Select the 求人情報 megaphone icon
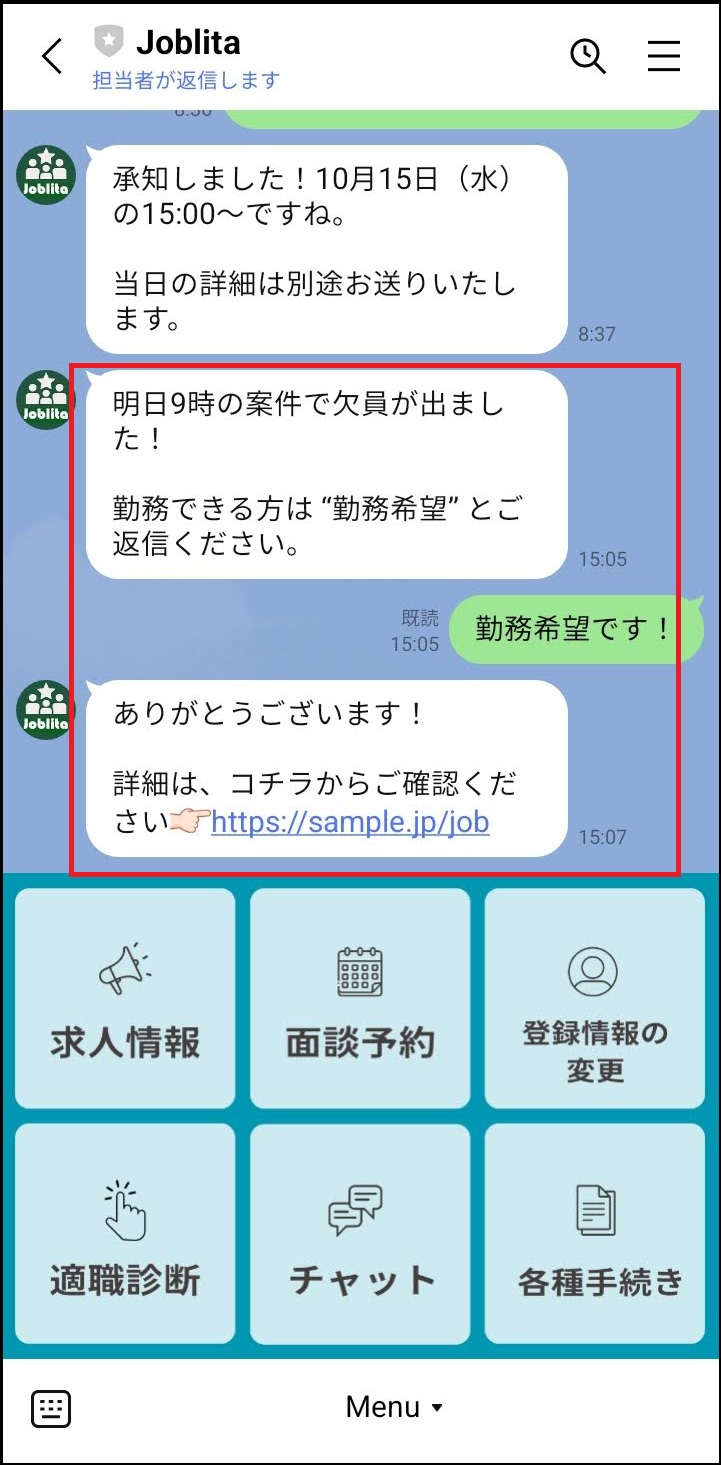Screen dimensions: 721x1465 click(124, 968)
